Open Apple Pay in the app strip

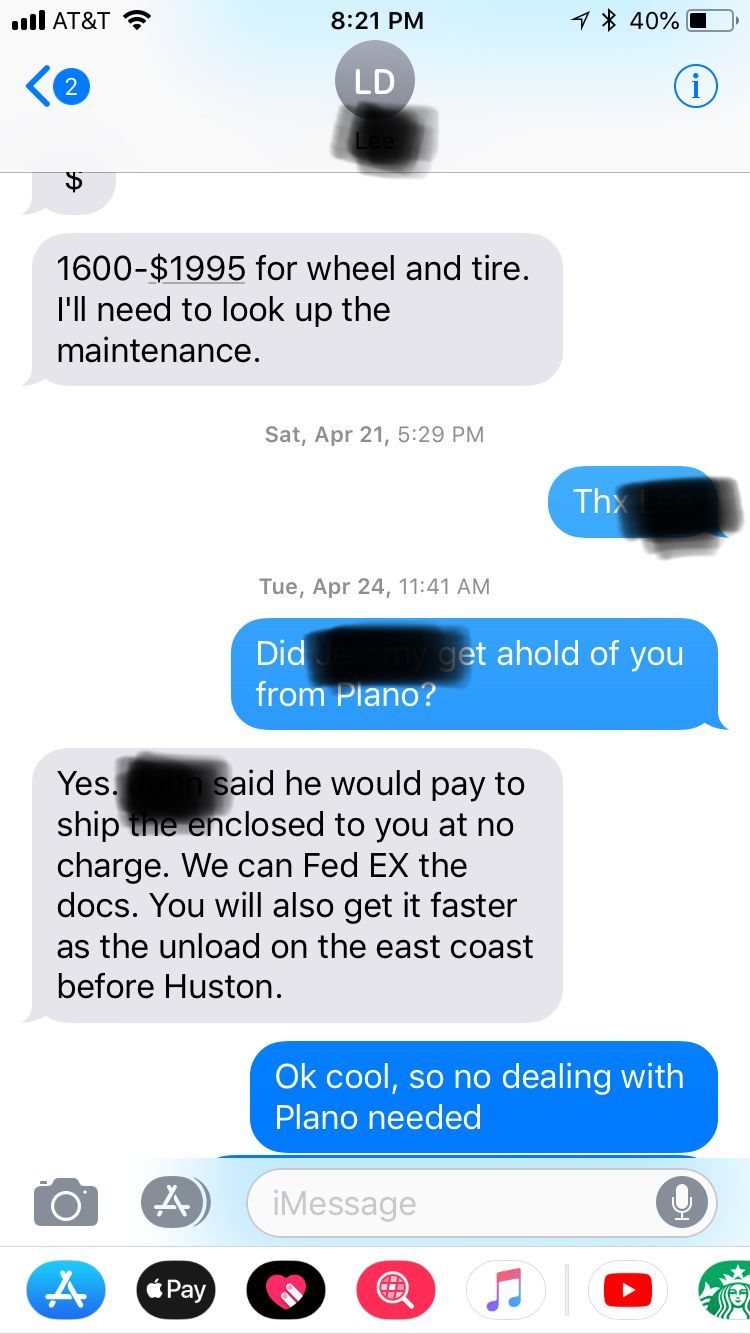[x=175, y=1290]
